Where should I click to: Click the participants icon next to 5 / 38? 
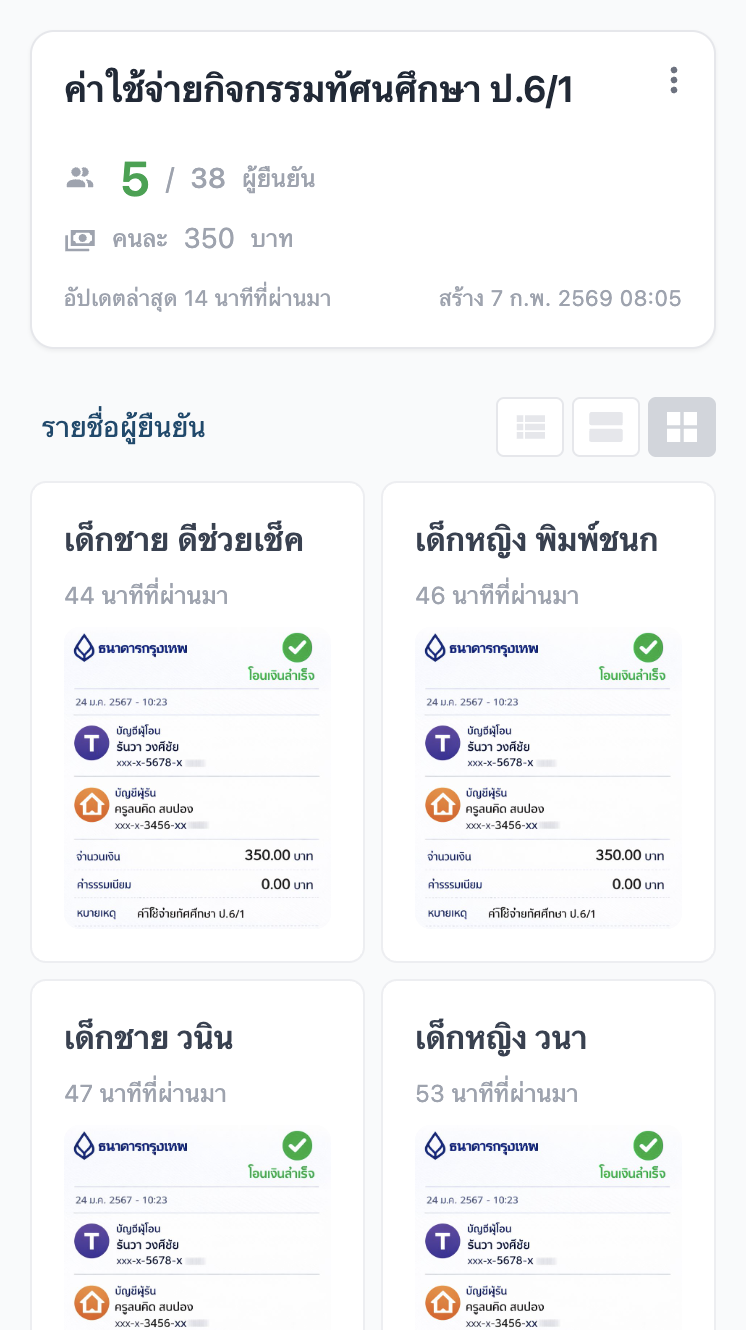(79, 176)
